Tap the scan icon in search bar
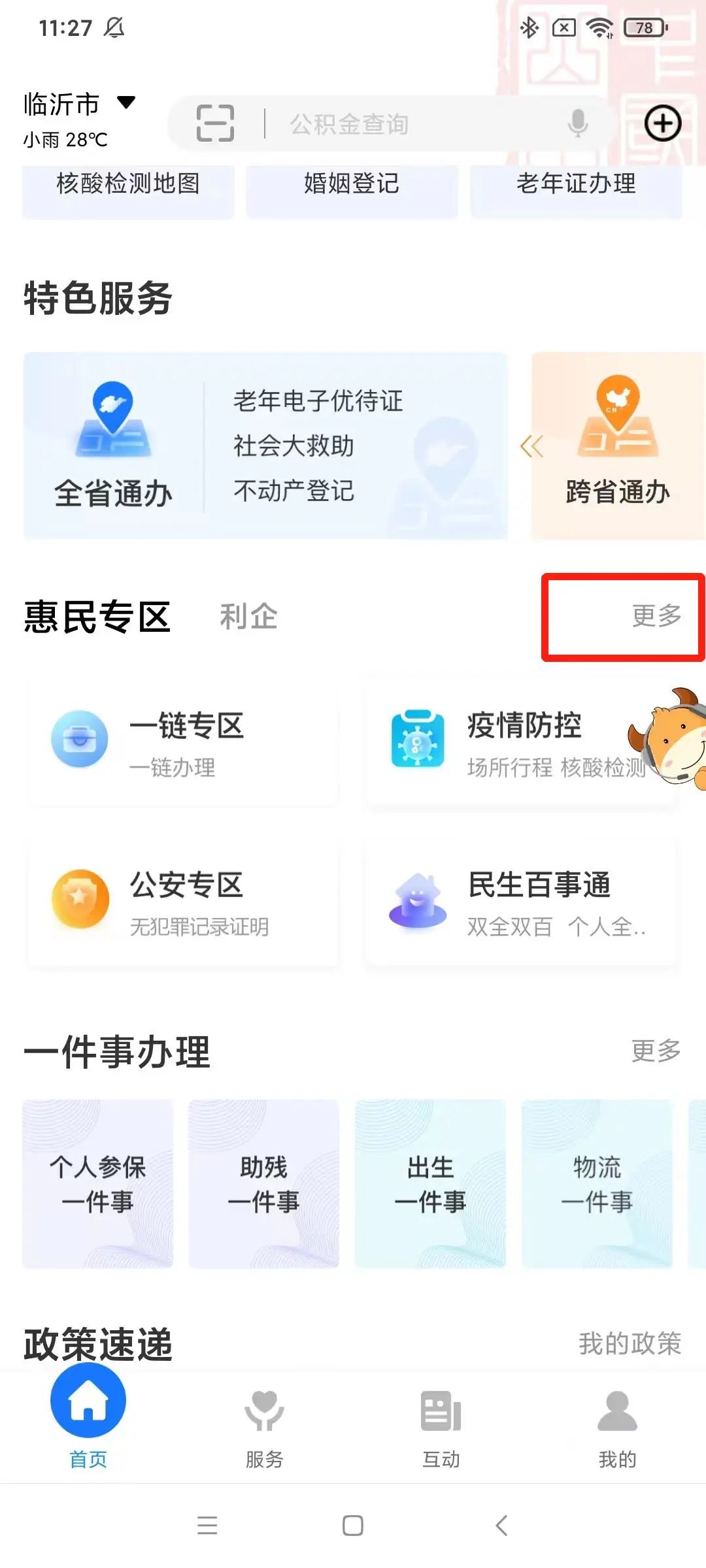This screenshot has width=706, height=1568. (215, 123)
